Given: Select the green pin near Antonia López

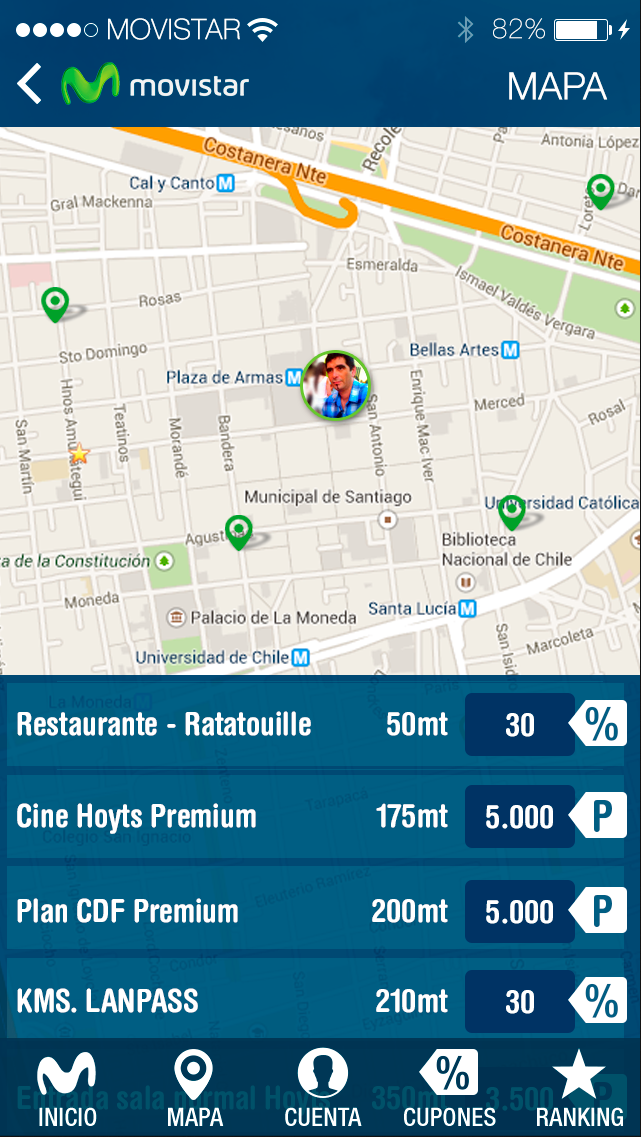Looking at the screenshot, I should click(x=599, y=189).
